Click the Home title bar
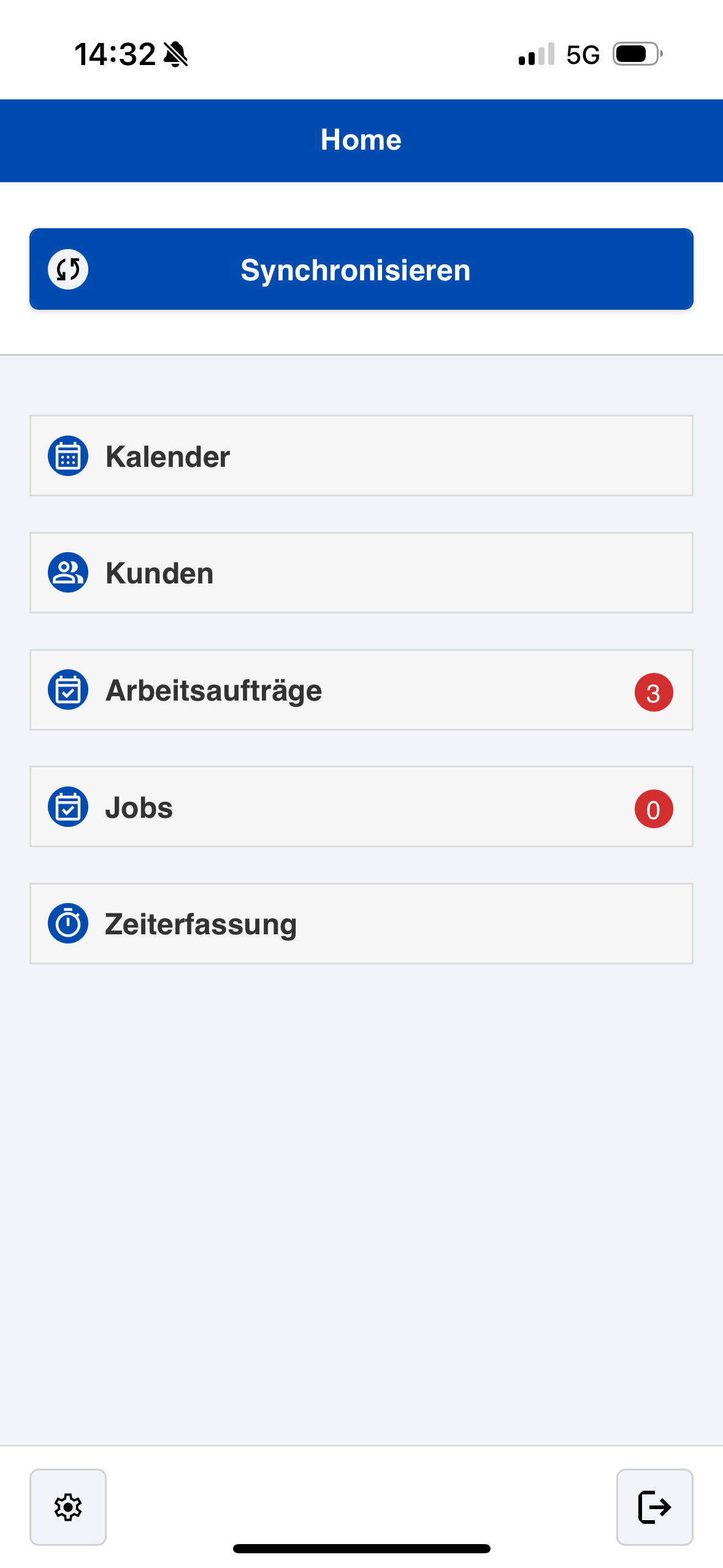The width and height of the screenshot is (723, 1568). click(x=361, y=140)
